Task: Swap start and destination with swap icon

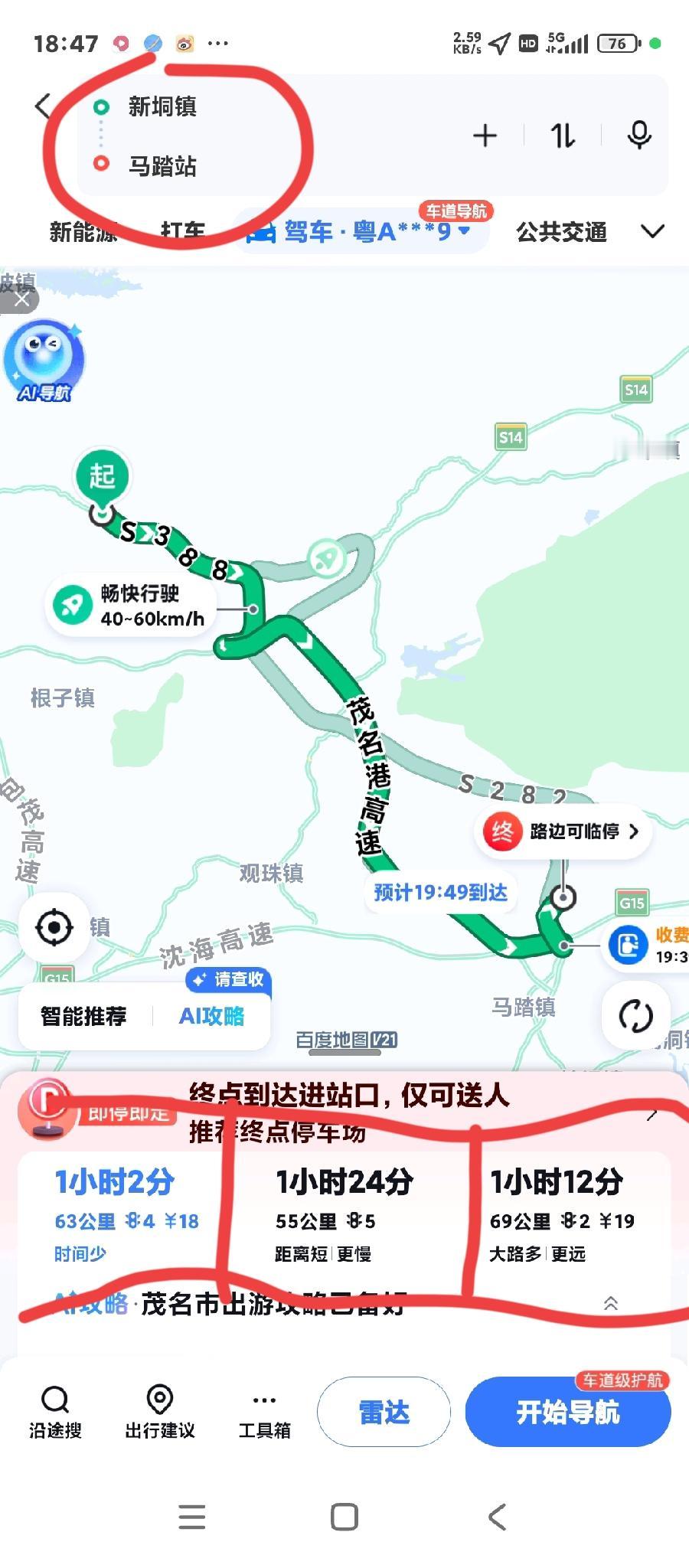Action: pyautogui.click(x=563, y=135)
